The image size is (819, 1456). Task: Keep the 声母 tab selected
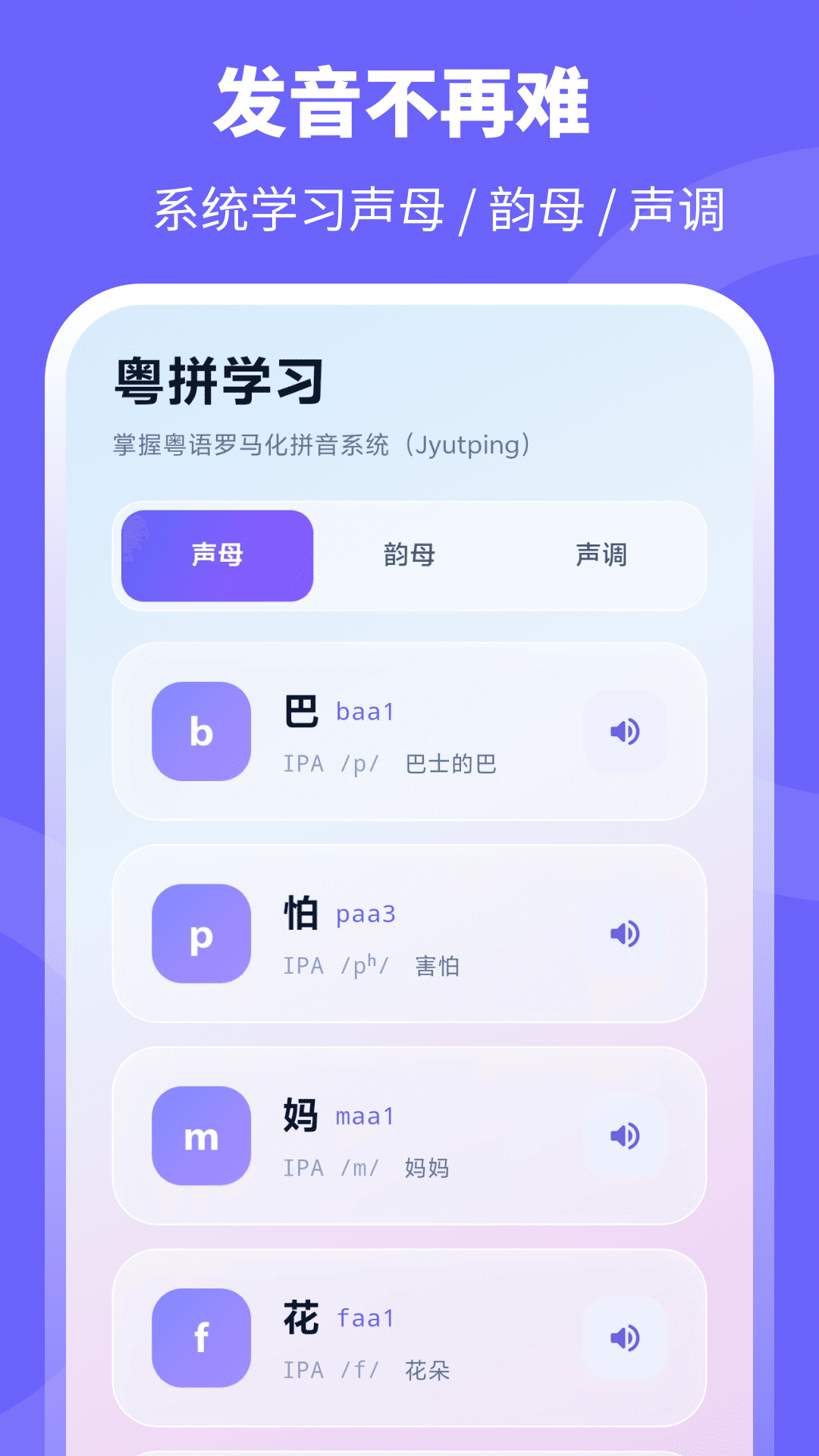[x=215, y=554]
